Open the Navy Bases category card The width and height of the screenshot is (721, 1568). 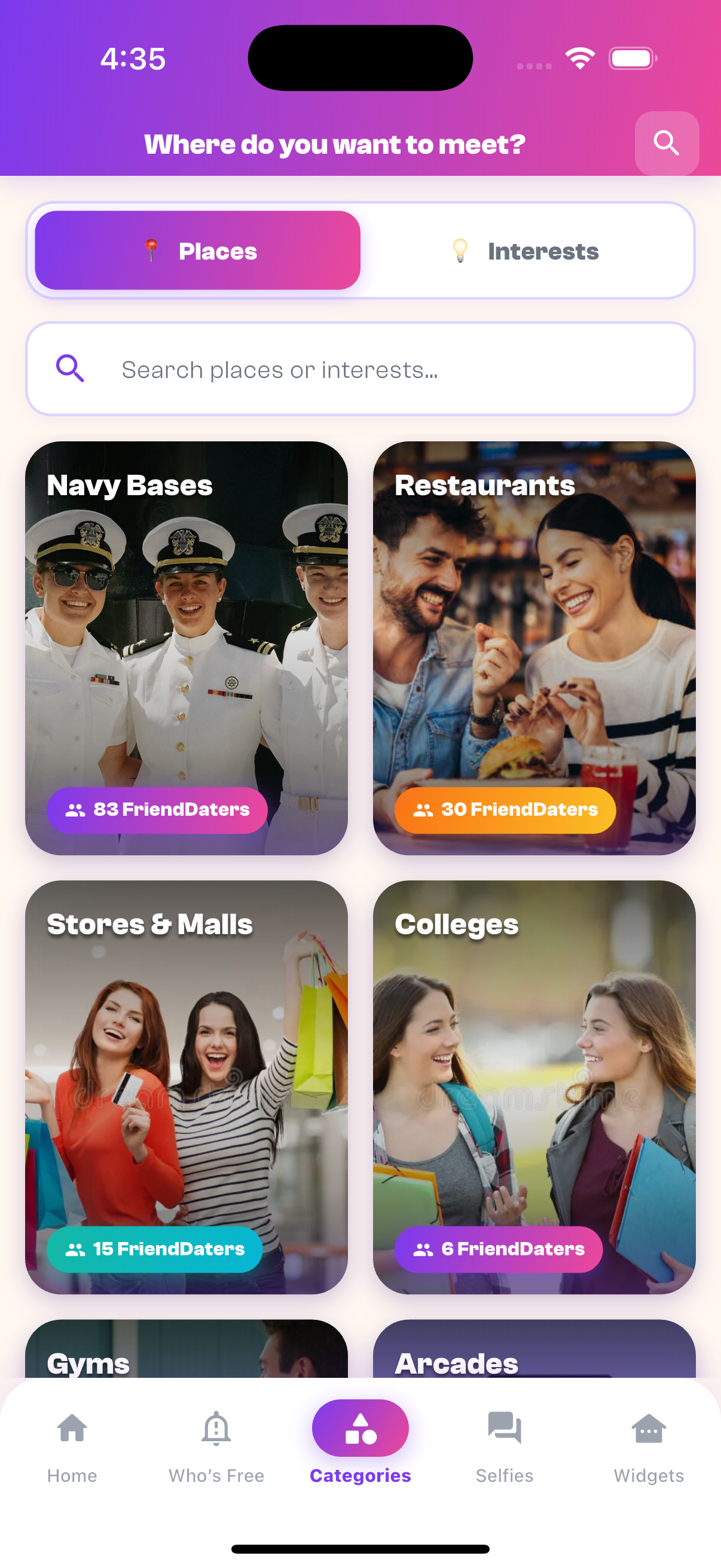186,647
